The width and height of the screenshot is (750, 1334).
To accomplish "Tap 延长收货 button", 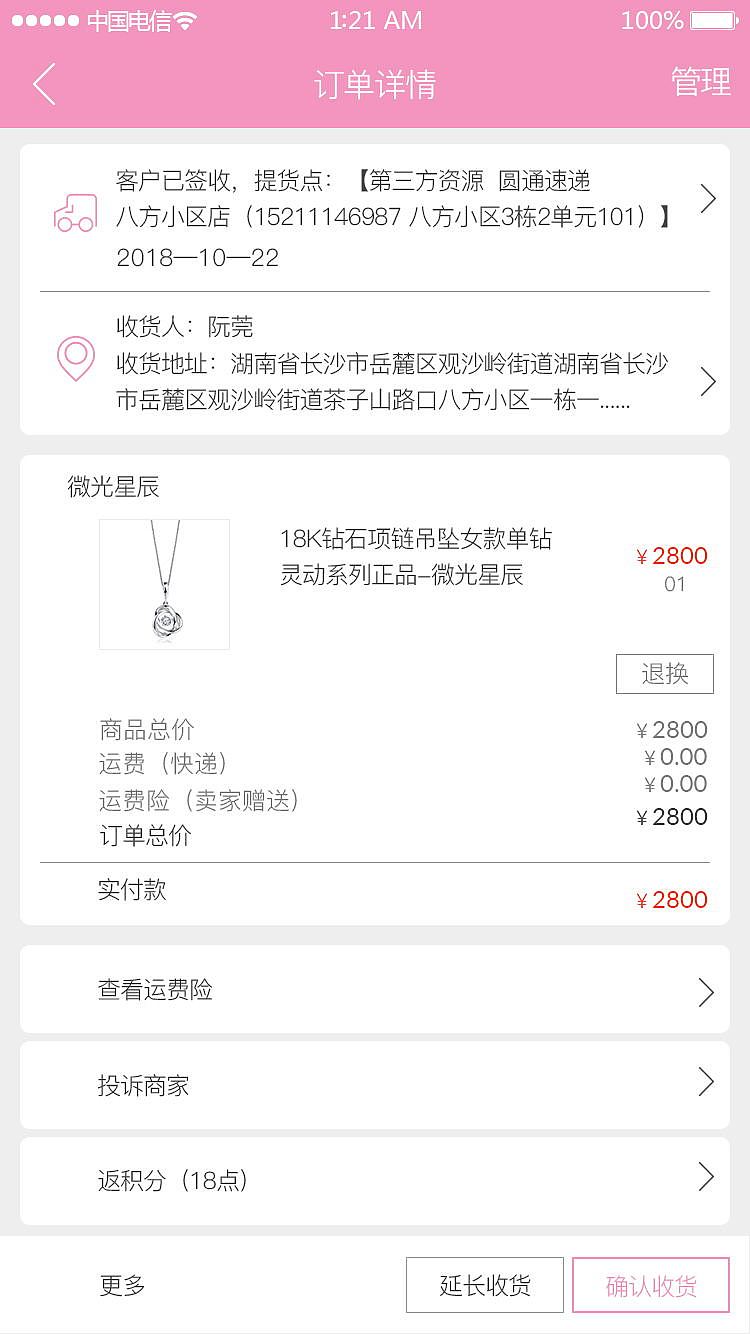I will pyautogui.click(x=485, y=1285).
